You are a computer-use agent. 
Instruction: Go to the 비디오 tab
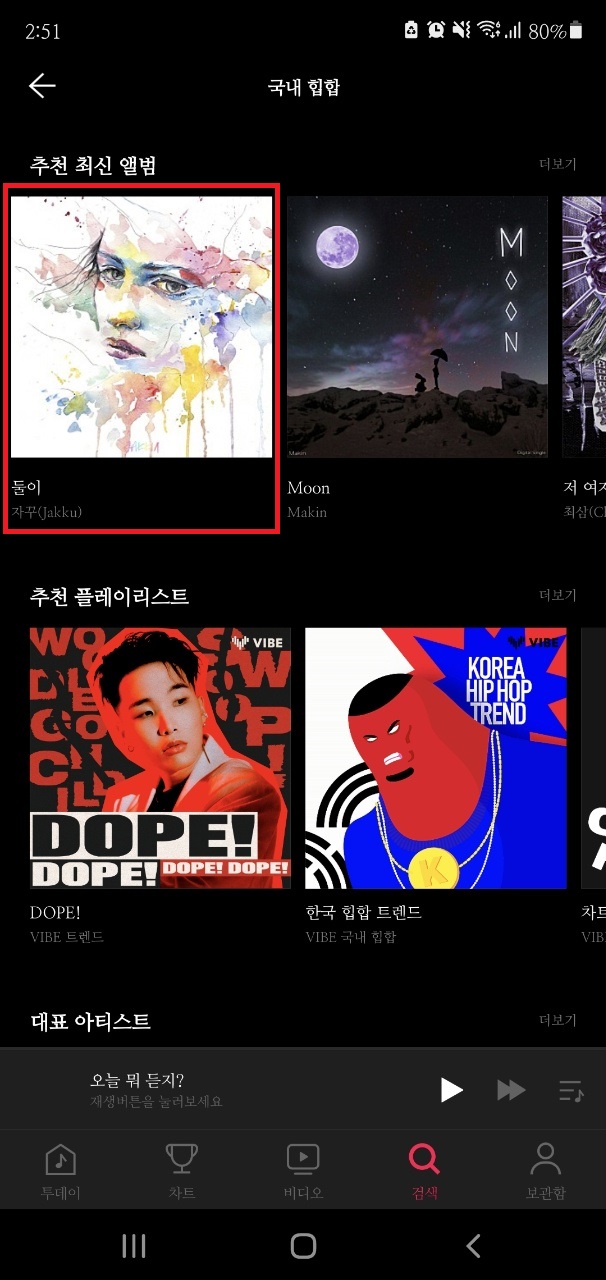[303, 1170]
